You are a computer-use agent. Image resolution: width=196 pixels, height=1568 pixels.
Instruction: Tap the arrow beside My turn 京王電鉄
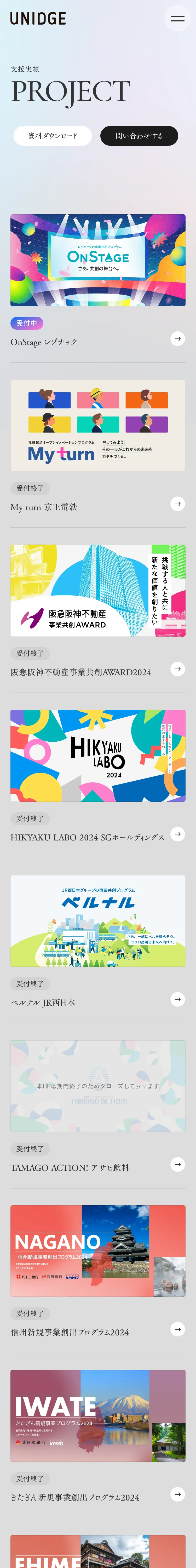click(177, 503)
